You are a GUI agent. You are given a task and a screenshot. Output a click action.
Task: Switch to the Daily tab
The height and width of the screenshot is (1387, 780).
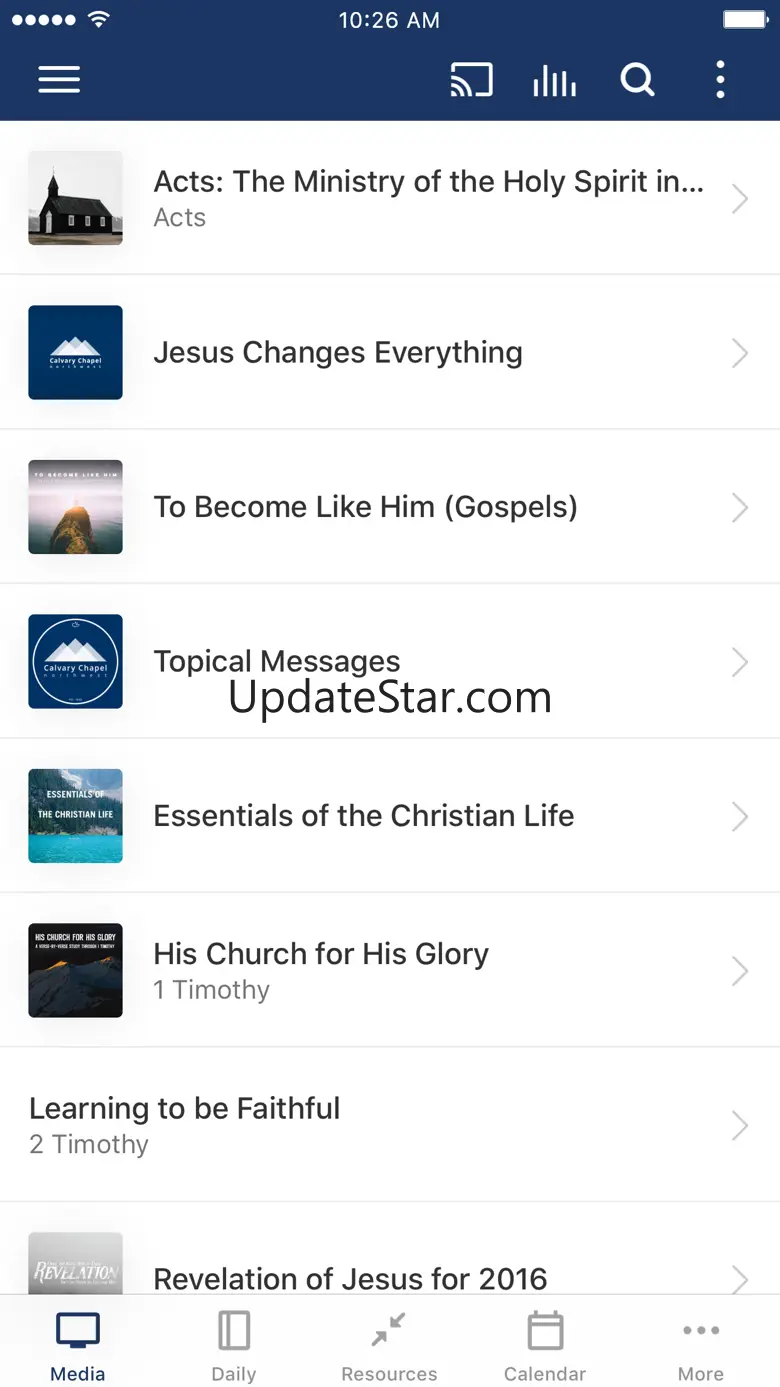pos(234,1346)
